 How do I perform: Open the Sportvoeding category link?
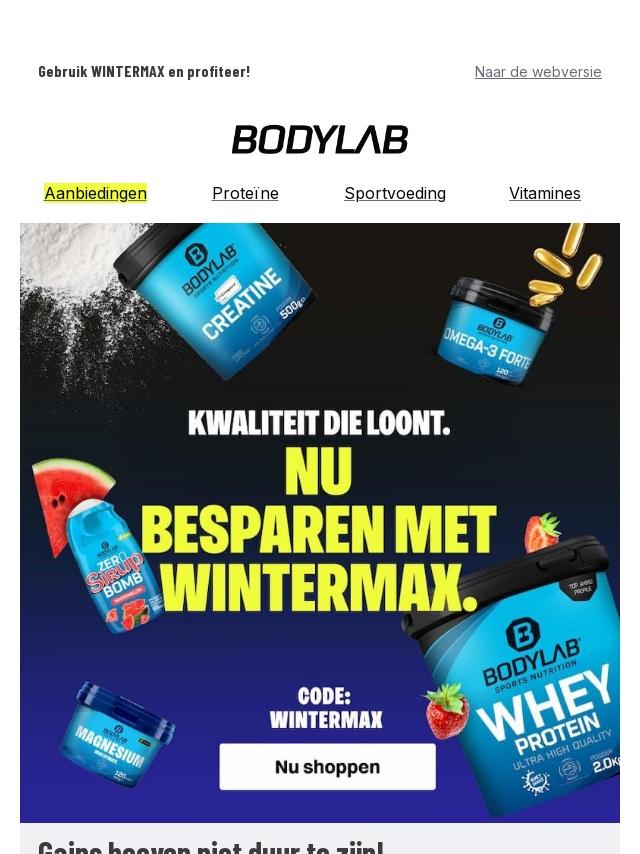[x=395, y=193]
